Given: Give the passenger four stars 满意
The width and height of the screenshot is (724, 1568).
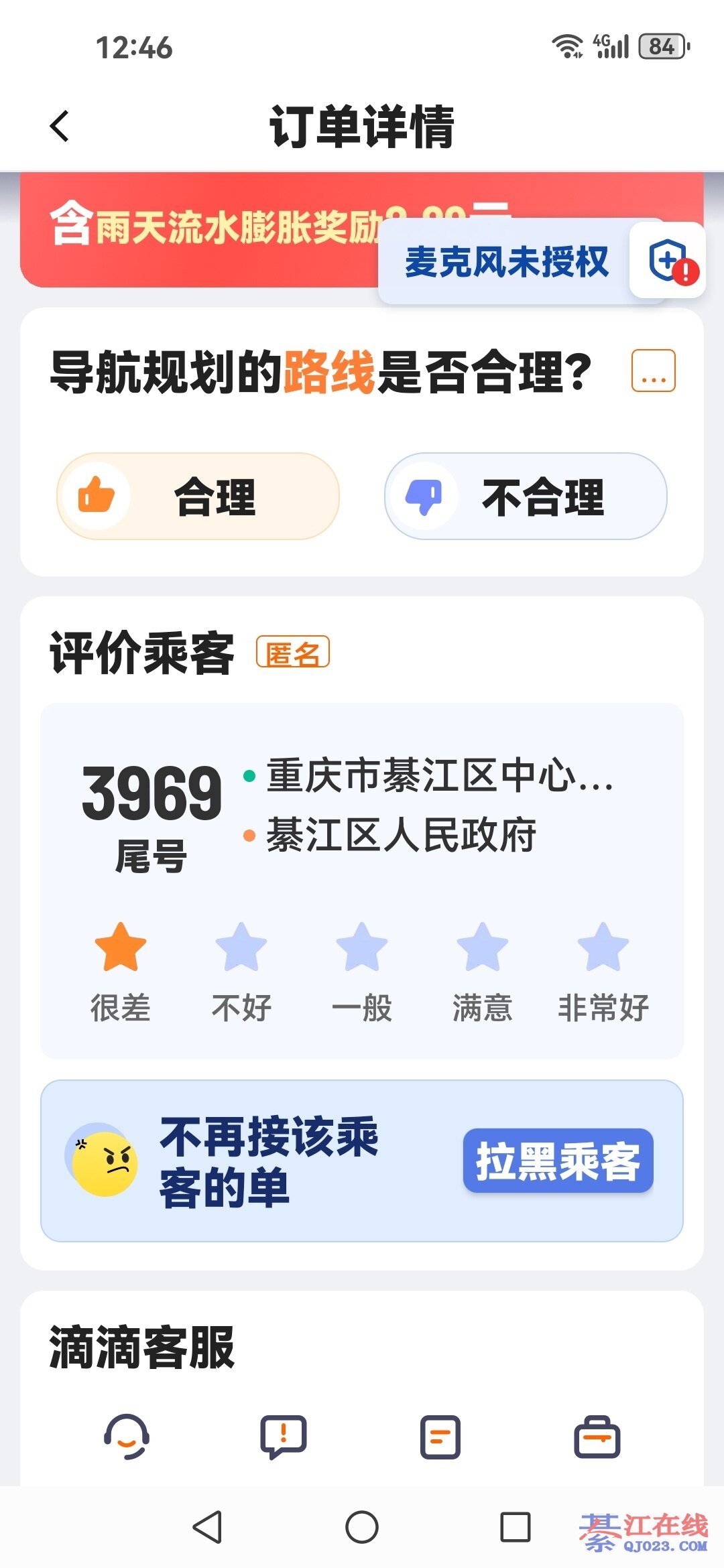Looking at the screenshot, I should [482, 948].
